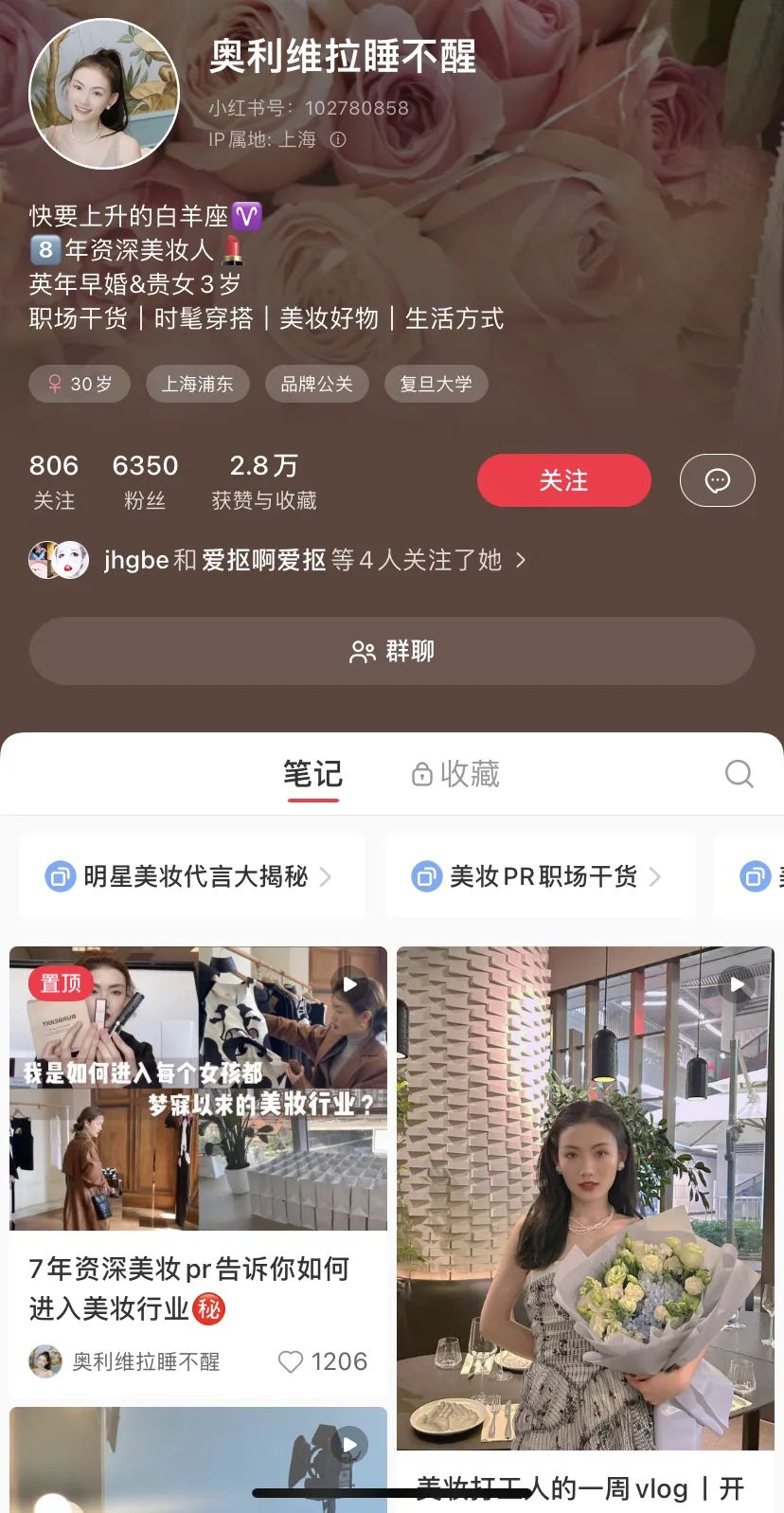
Task: Select the 笔记 tab
Action: coord(312,774)
